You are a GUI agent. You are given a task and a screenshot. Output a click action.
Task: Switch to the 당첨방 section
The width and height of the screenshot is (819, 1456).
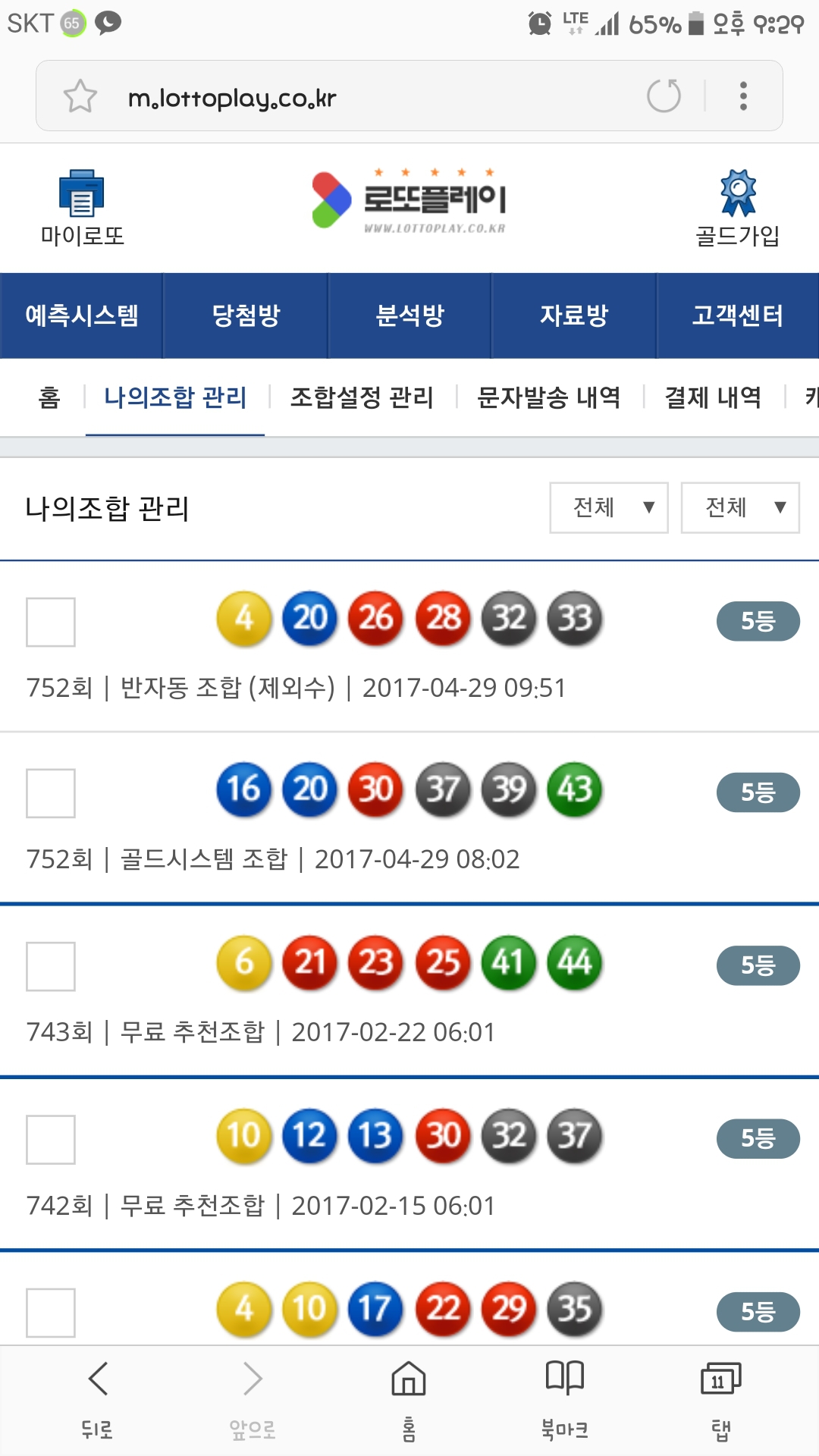pos(246,315)
